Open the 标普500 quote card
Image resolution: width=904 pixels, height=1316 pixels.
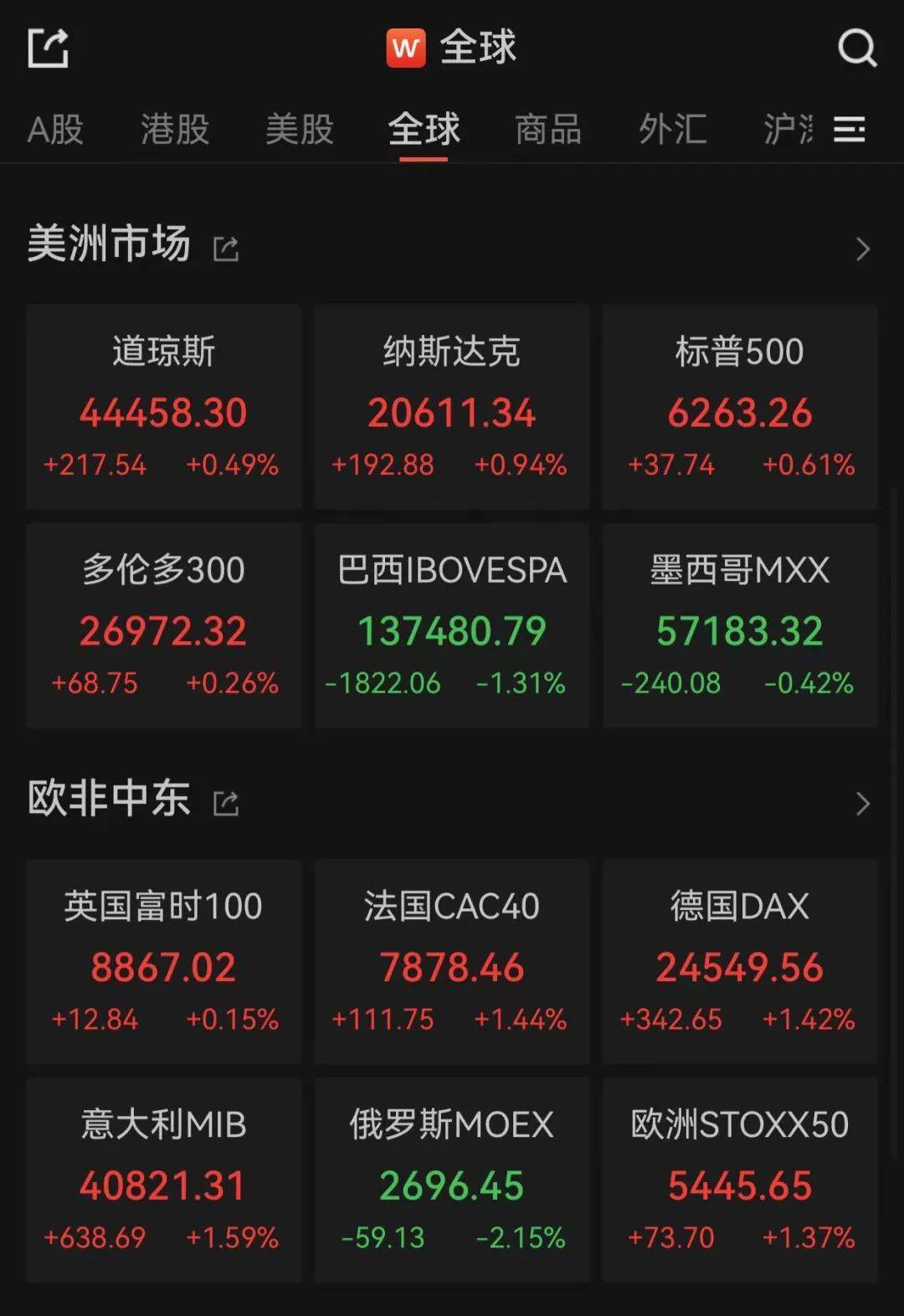740,406
